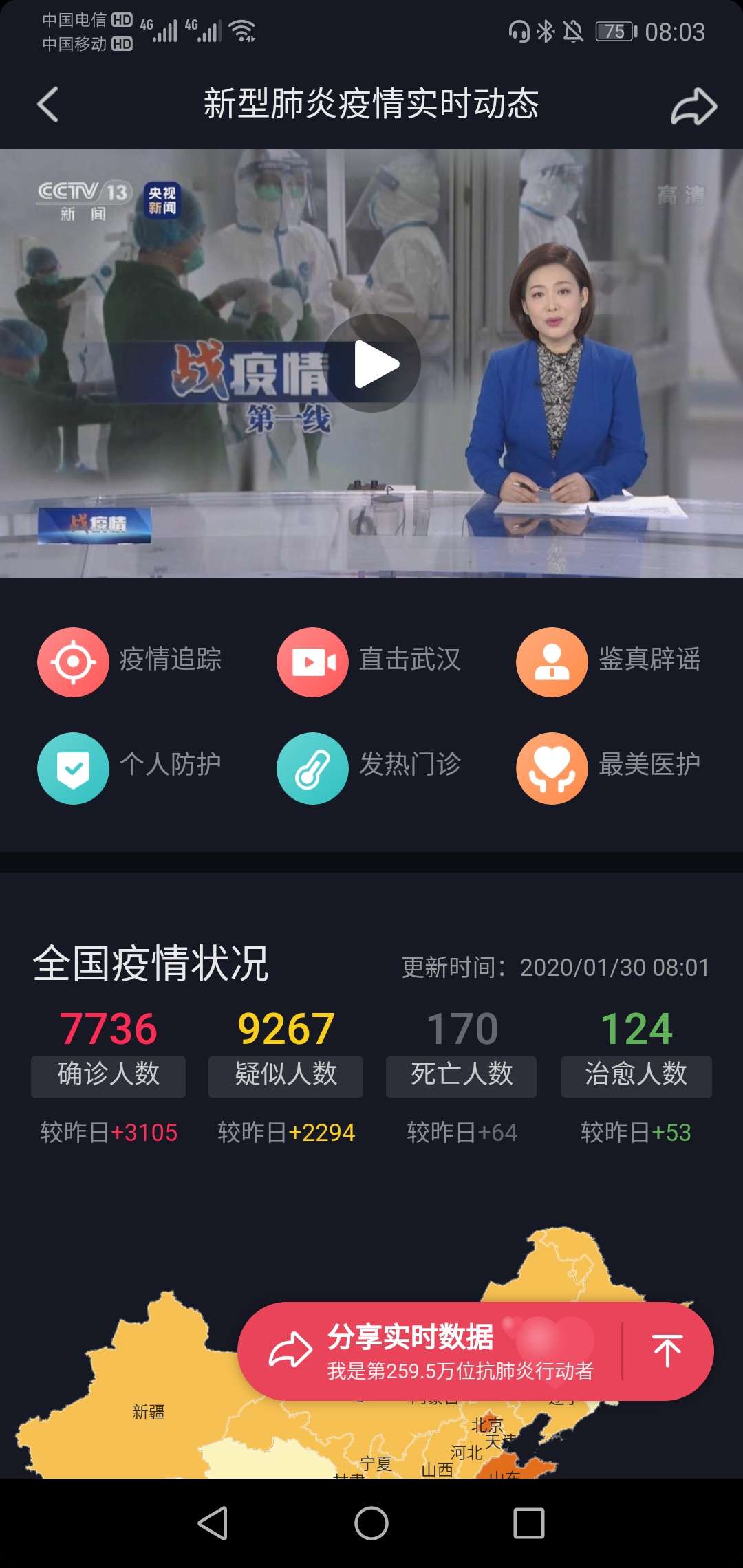
Task: Open recent apps from navigation bar
Action: coord(529,1523)
